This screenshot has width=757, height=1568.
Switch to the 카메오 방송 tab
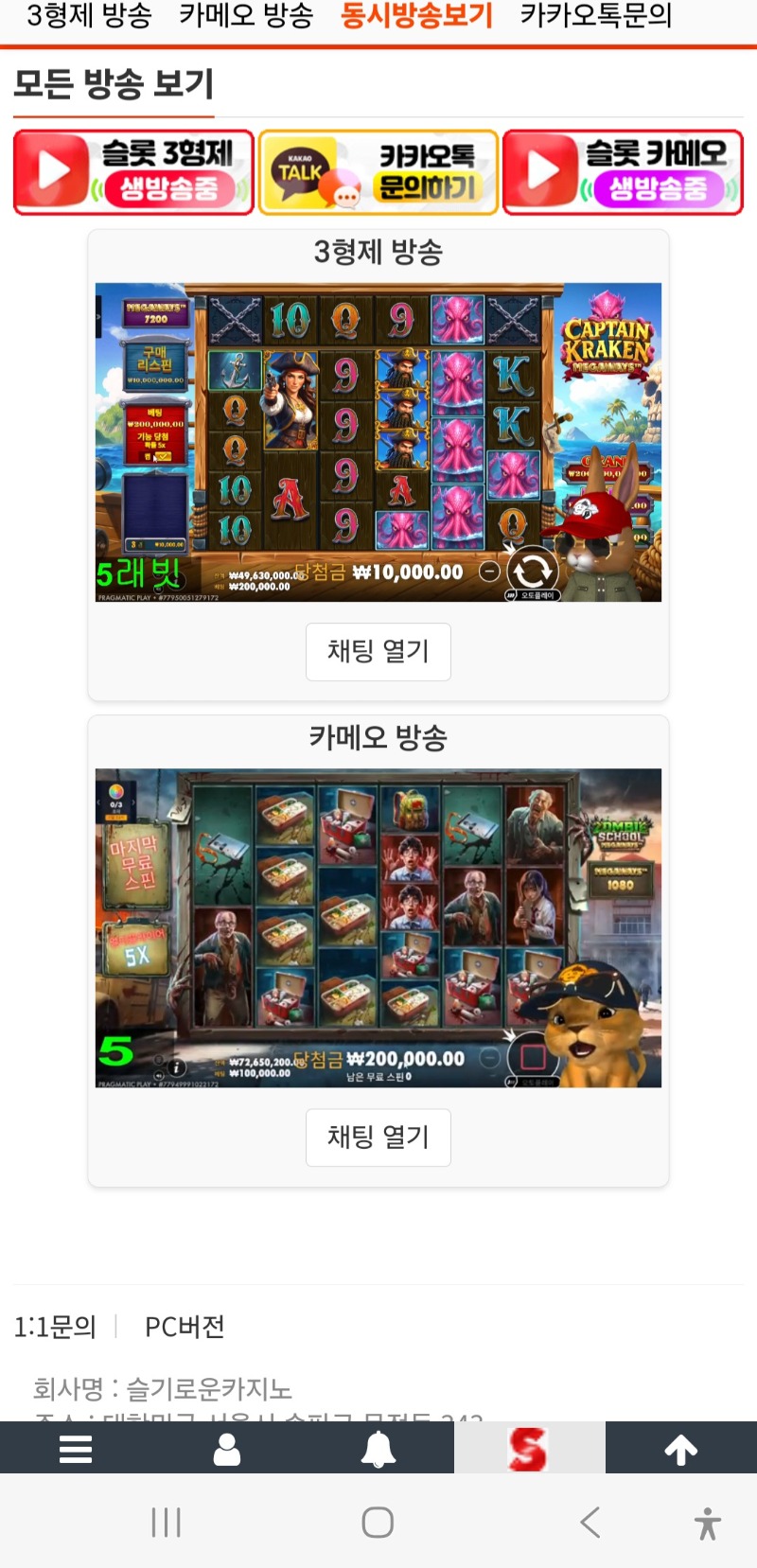pyautogui.click(x=246, y=16)
